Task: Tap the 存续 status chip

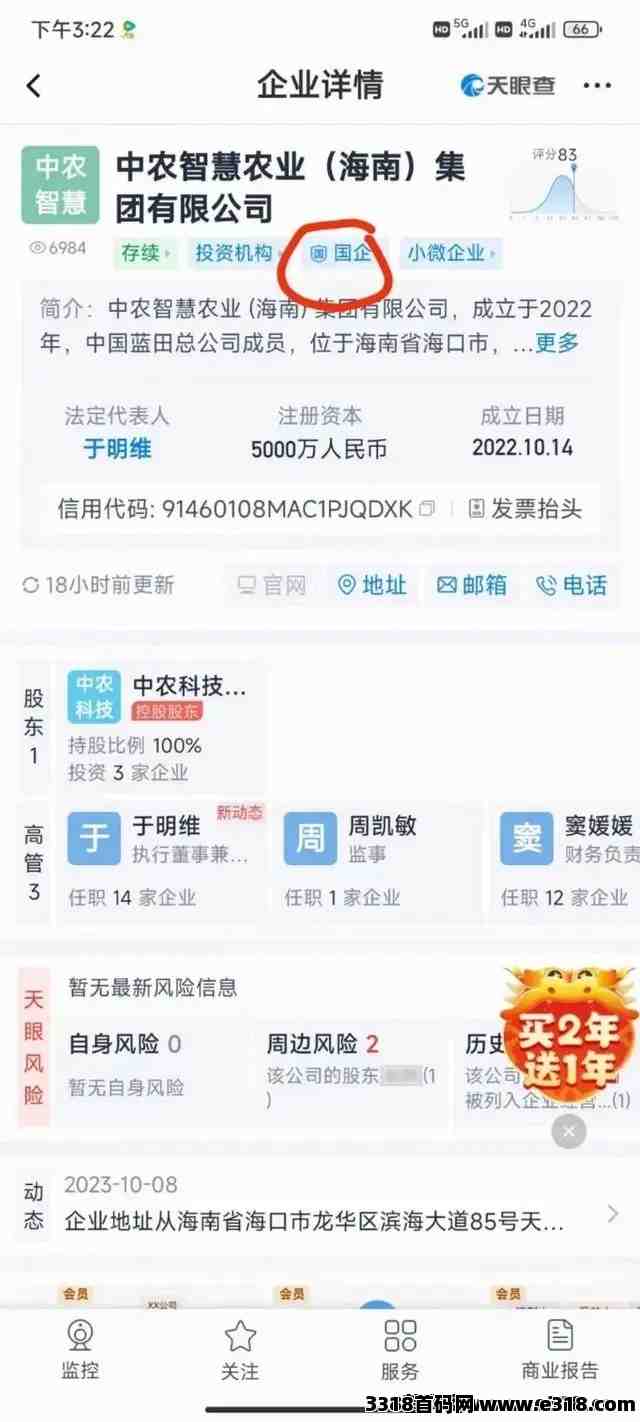Action: (145, 253)
